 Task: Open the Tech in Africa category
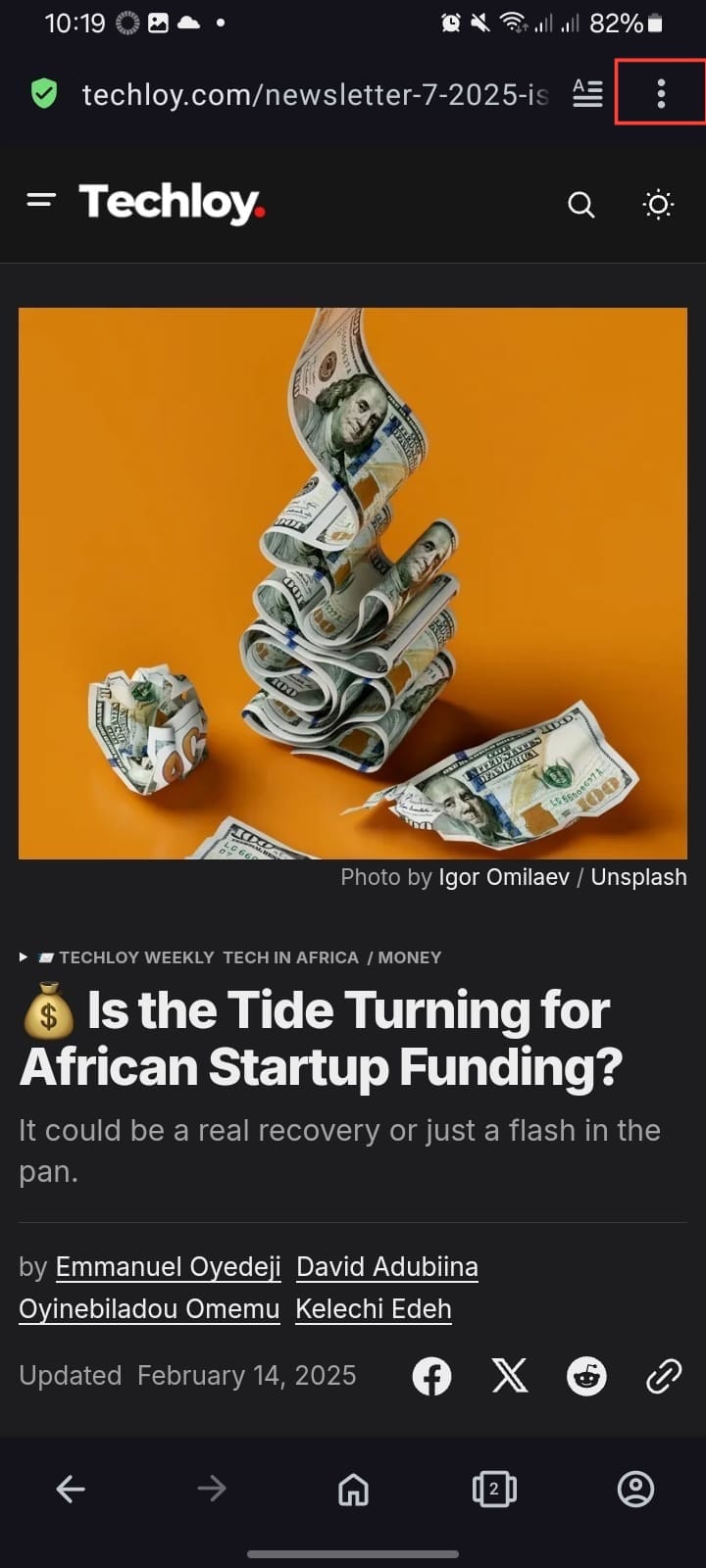(290, 957)
